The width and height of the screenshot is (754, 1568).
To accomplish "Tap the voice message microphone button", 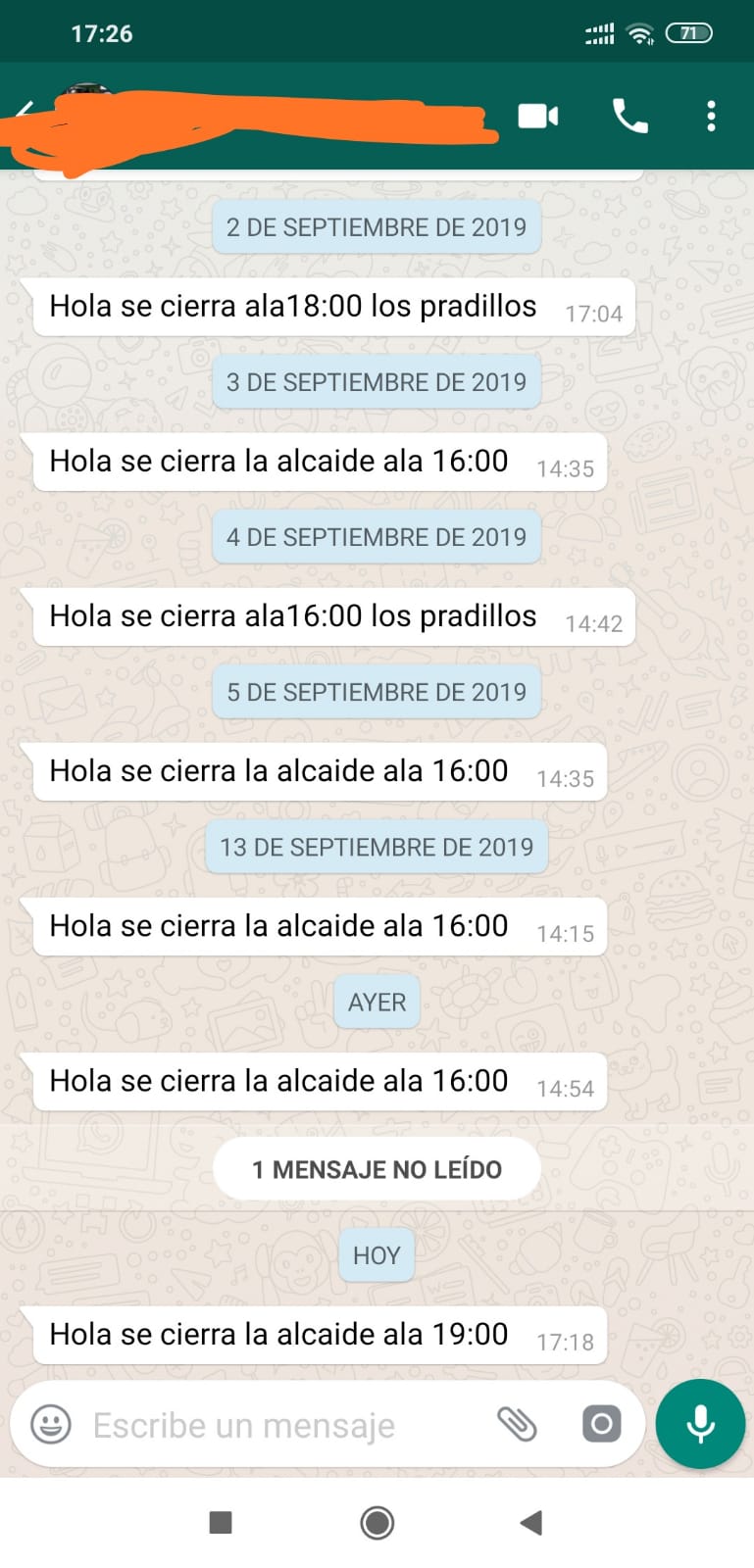I will click(700, 1424).
